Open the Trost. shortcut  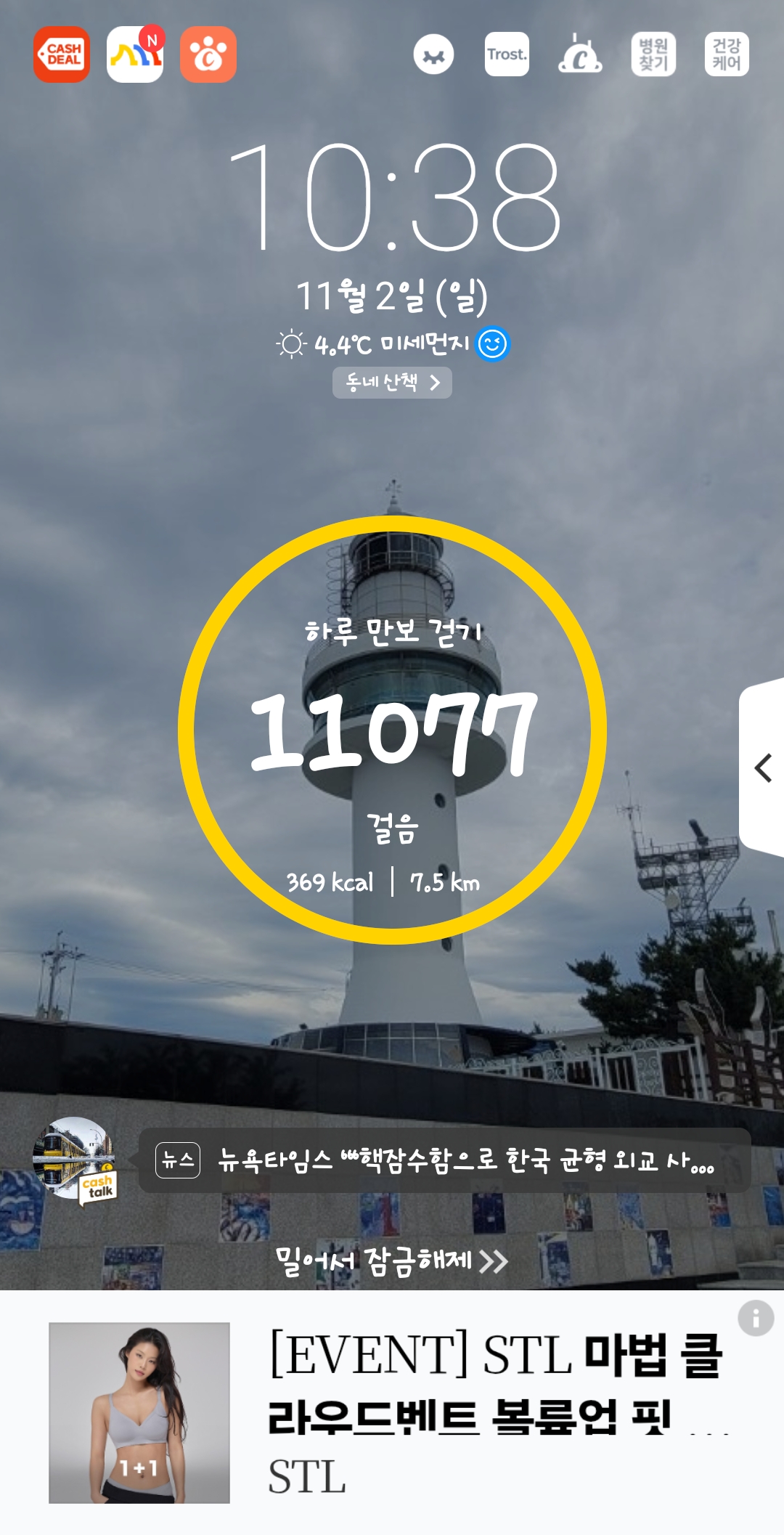pos(507,54)
